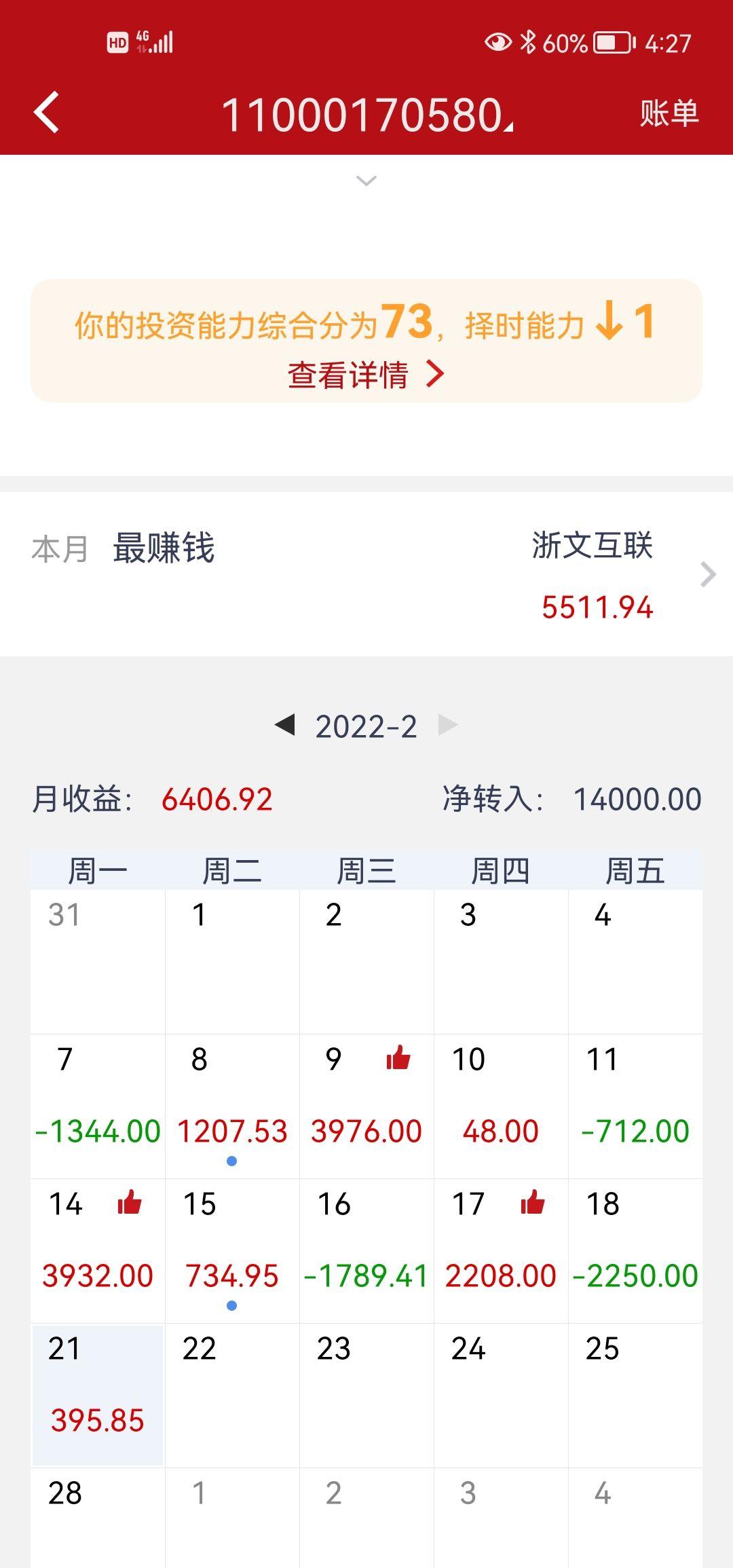Open 账单 from the top right
The image size is (733, 1568).
click(668, 115)
